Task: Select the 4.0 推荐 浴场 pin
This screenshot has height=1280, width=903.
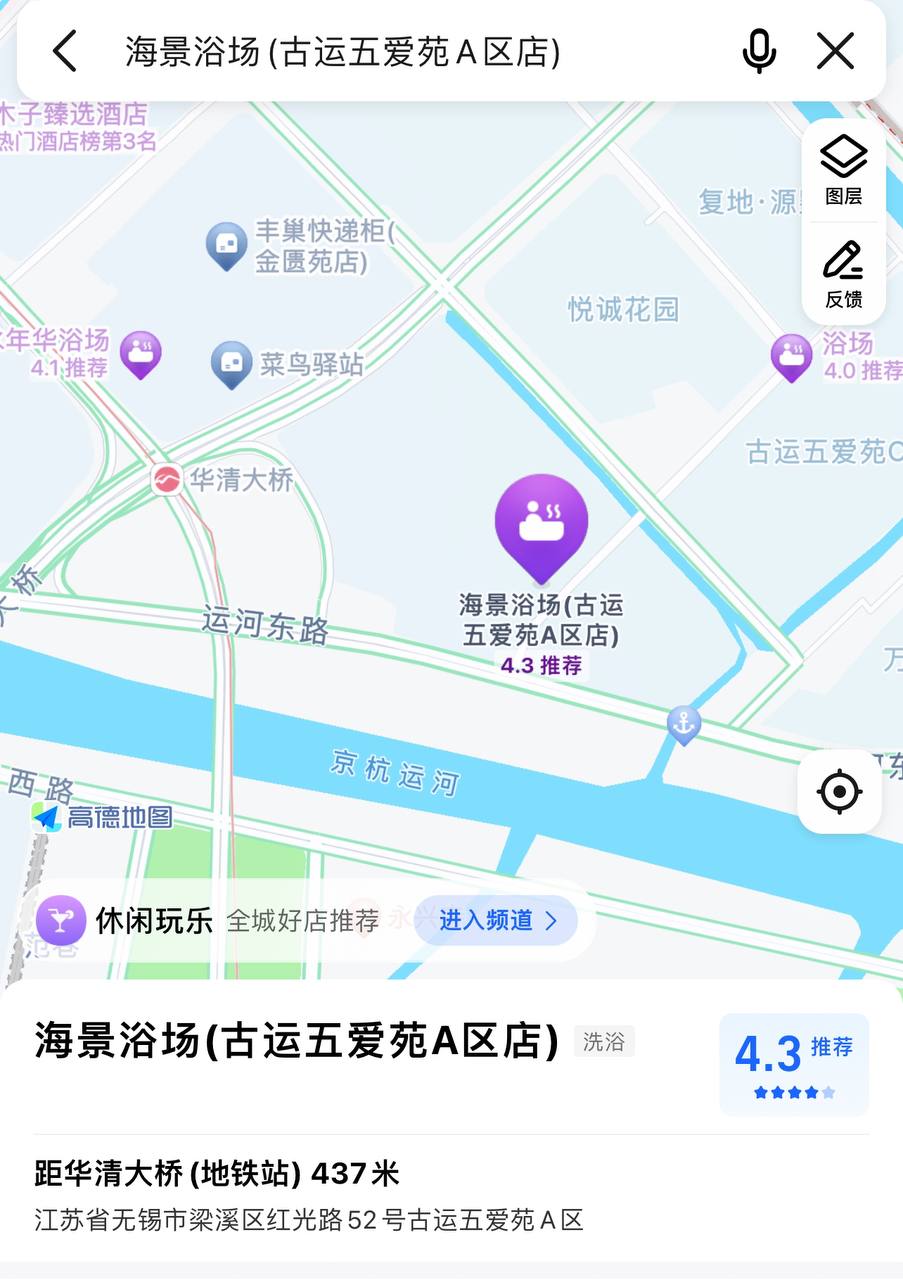Action: [x=791, y=356]
